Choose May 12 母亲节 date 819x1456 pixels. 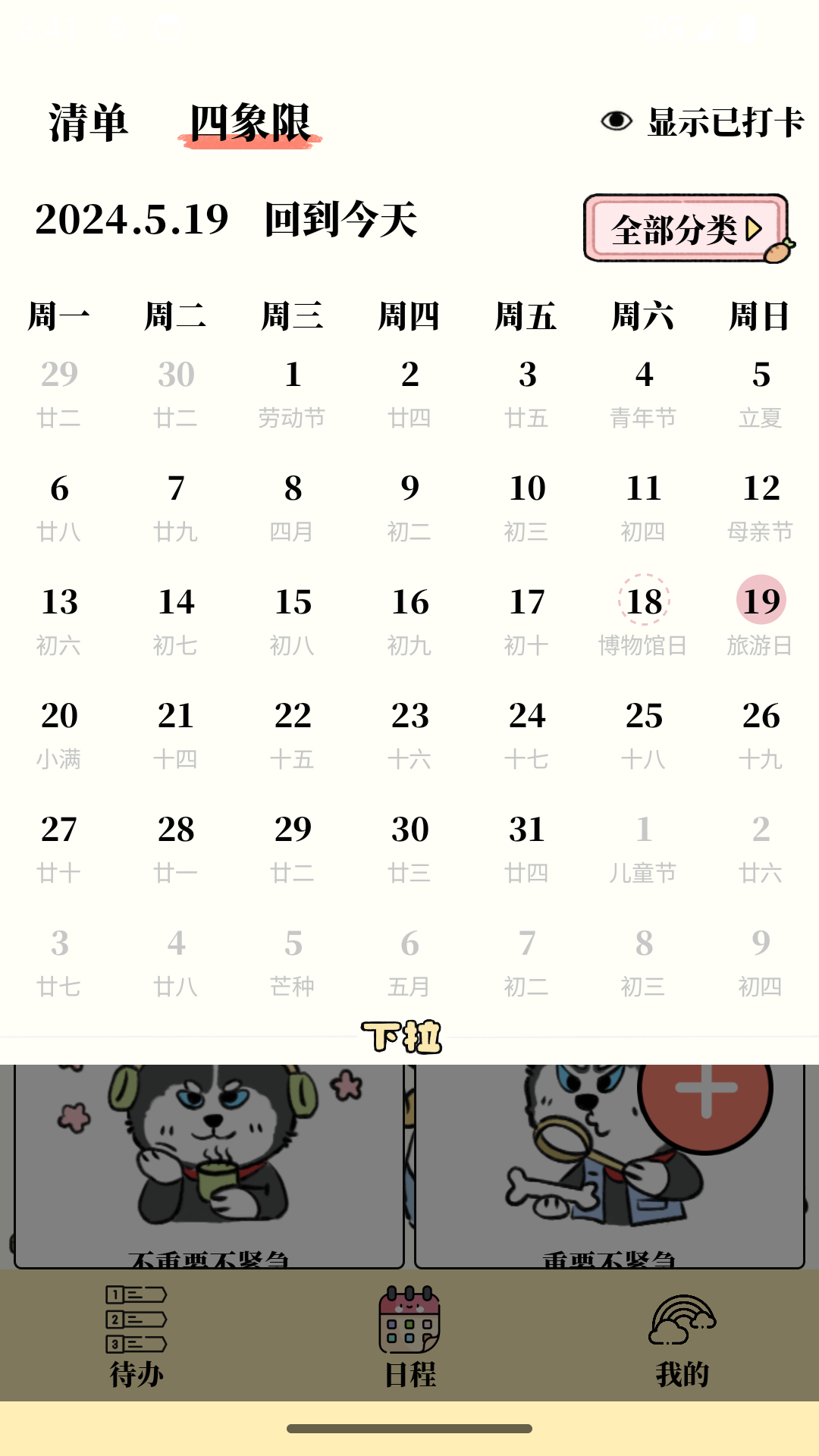[760, 507]
